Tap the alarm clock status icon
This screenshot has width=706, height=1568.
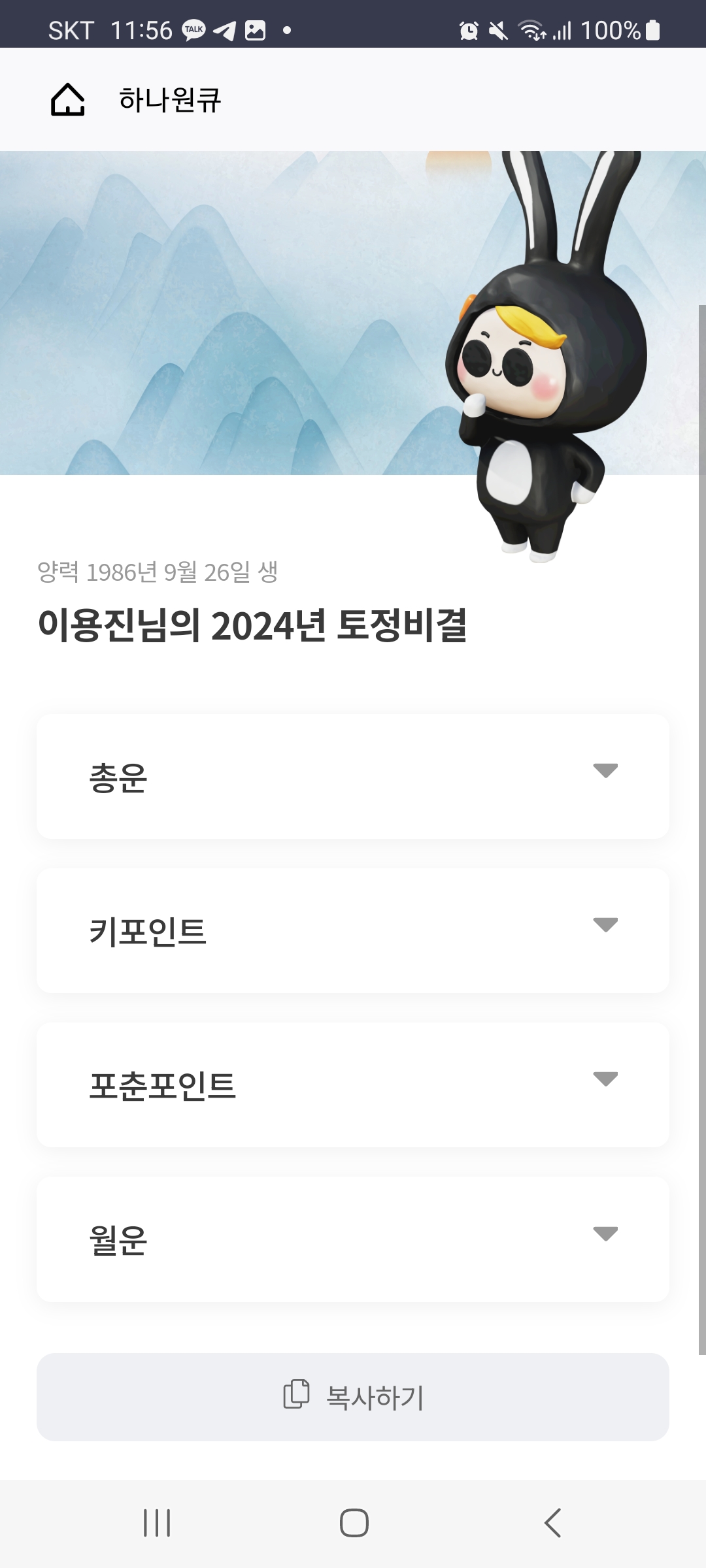point(469,29)
